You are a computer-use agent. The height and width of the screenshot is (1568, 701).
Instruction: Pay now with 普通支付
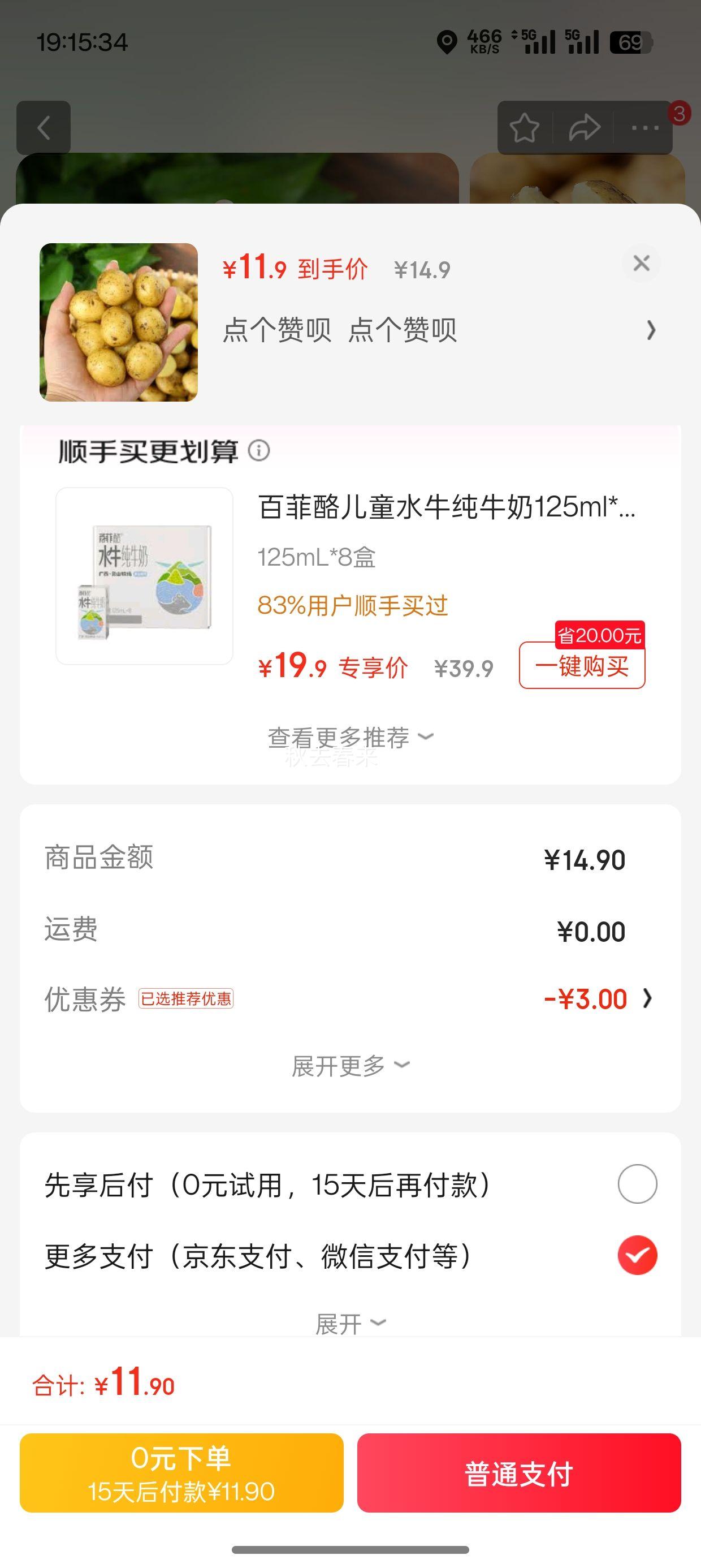coord(518,1473)
